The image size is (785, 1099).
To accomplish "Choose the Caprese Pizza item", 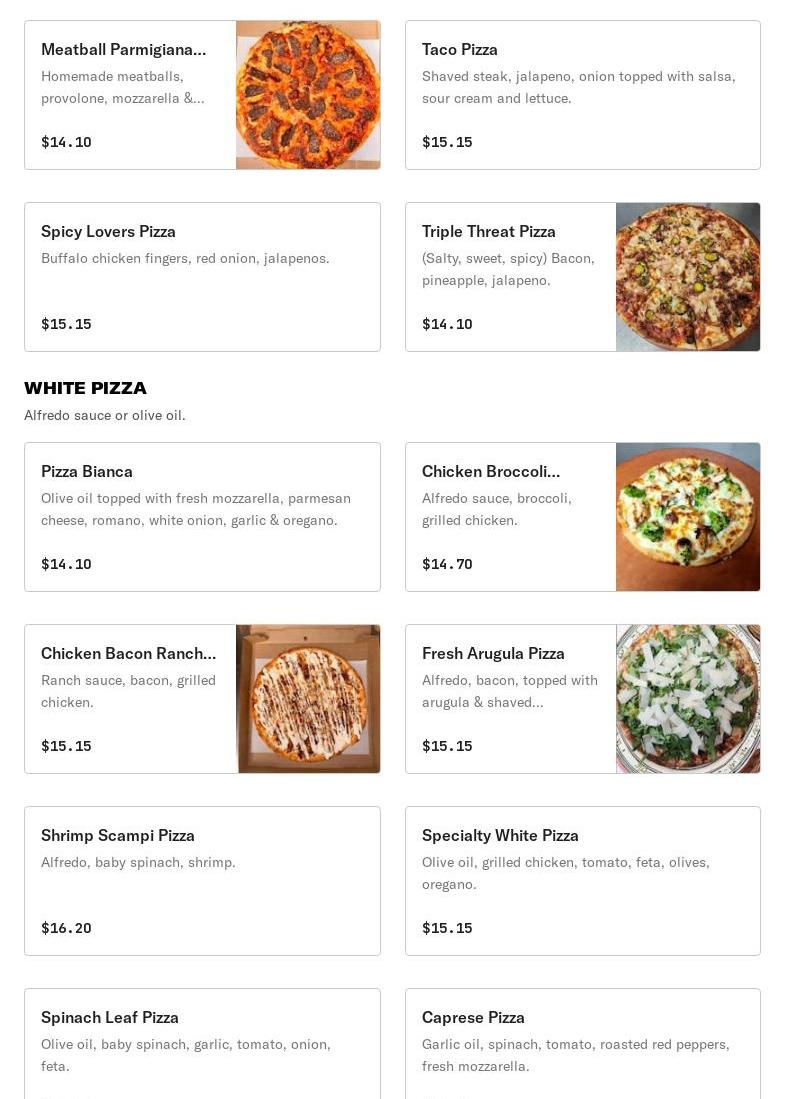I will 582,1044.
